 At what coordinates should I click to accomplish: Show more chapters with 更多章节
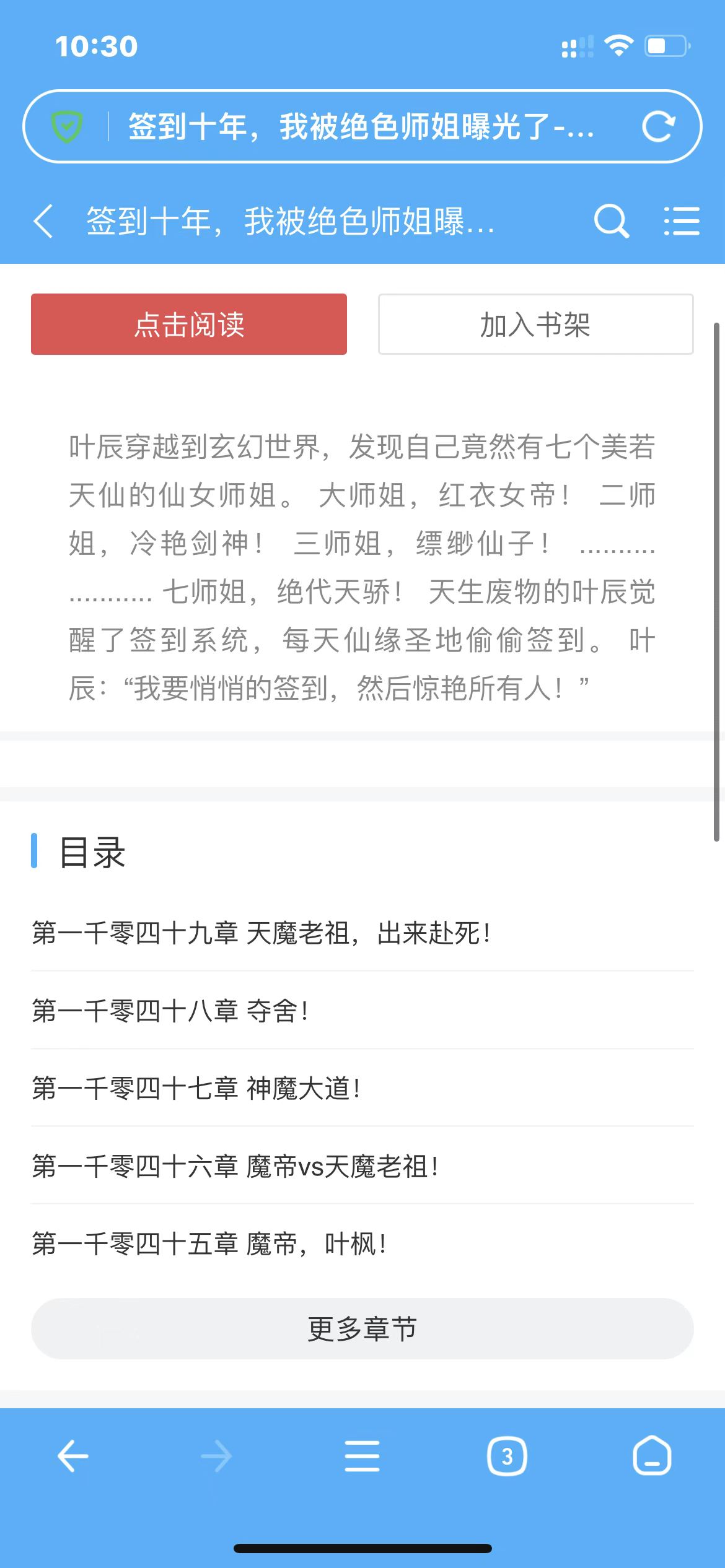click(x=362, y=1329)
